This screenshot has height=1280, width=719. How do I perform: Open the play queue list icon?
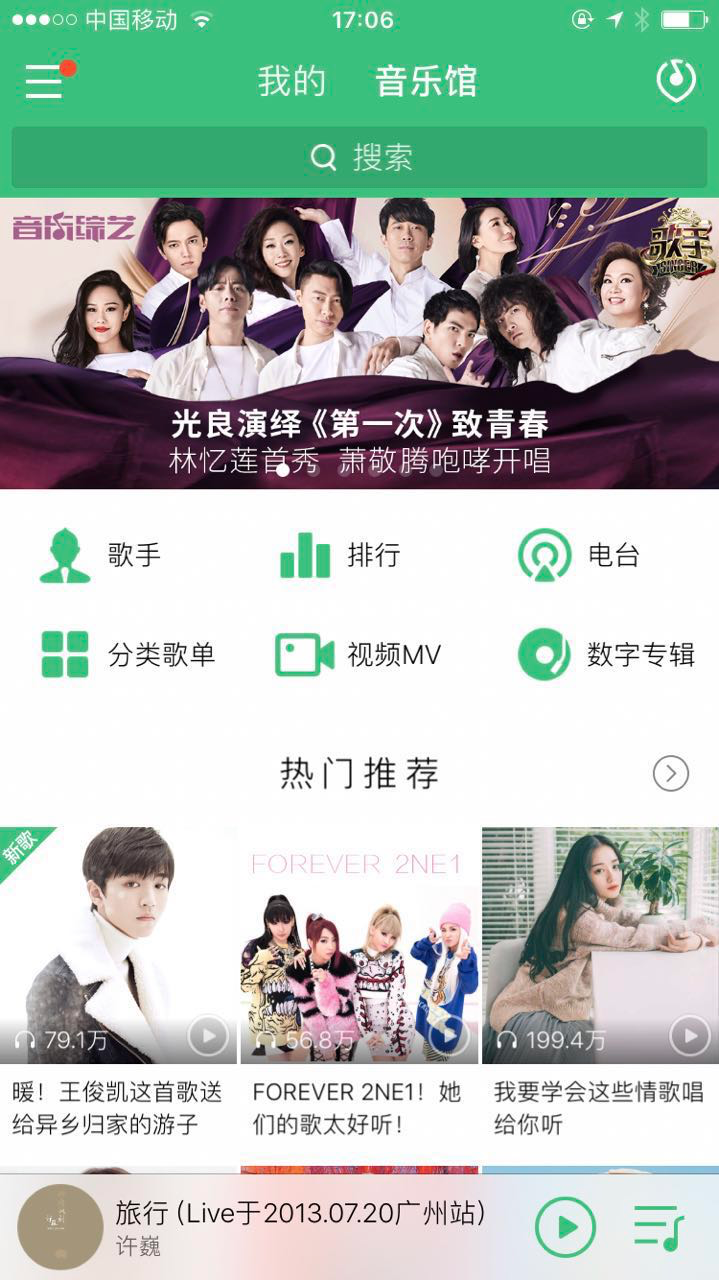[x=659, y=1227]
